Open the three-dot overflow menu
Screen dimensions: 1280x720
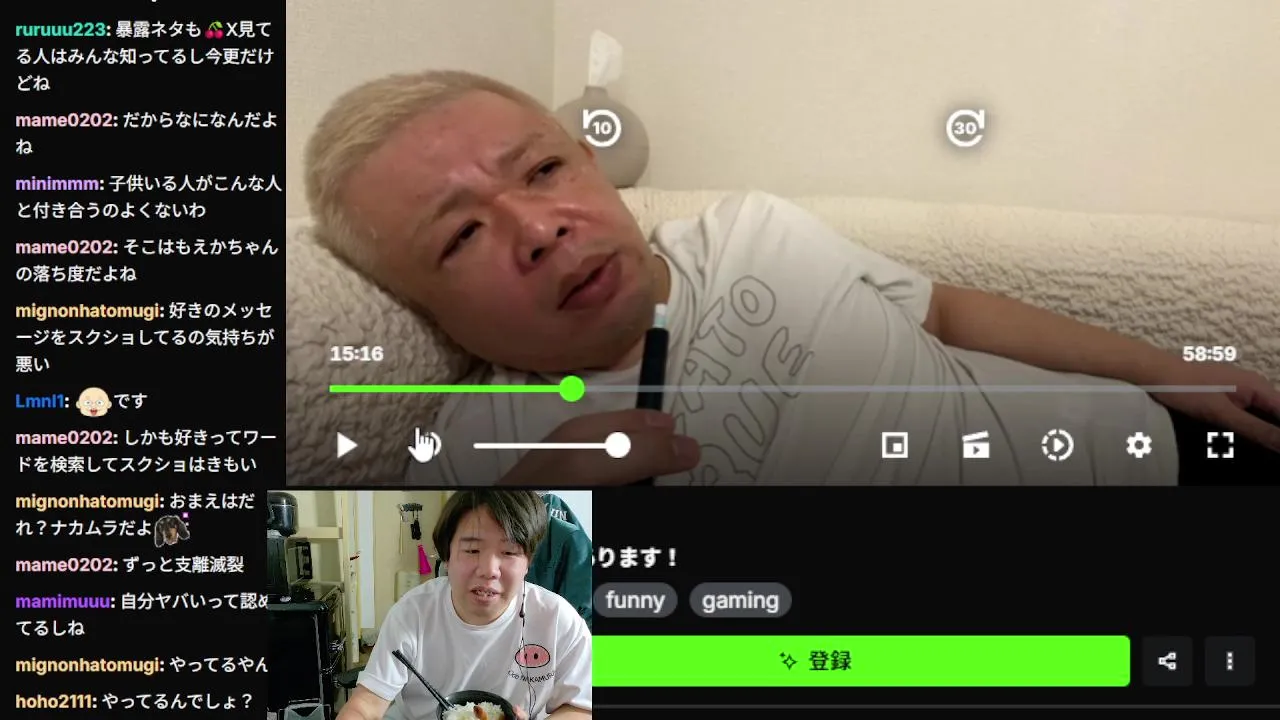coord(1229,661)
